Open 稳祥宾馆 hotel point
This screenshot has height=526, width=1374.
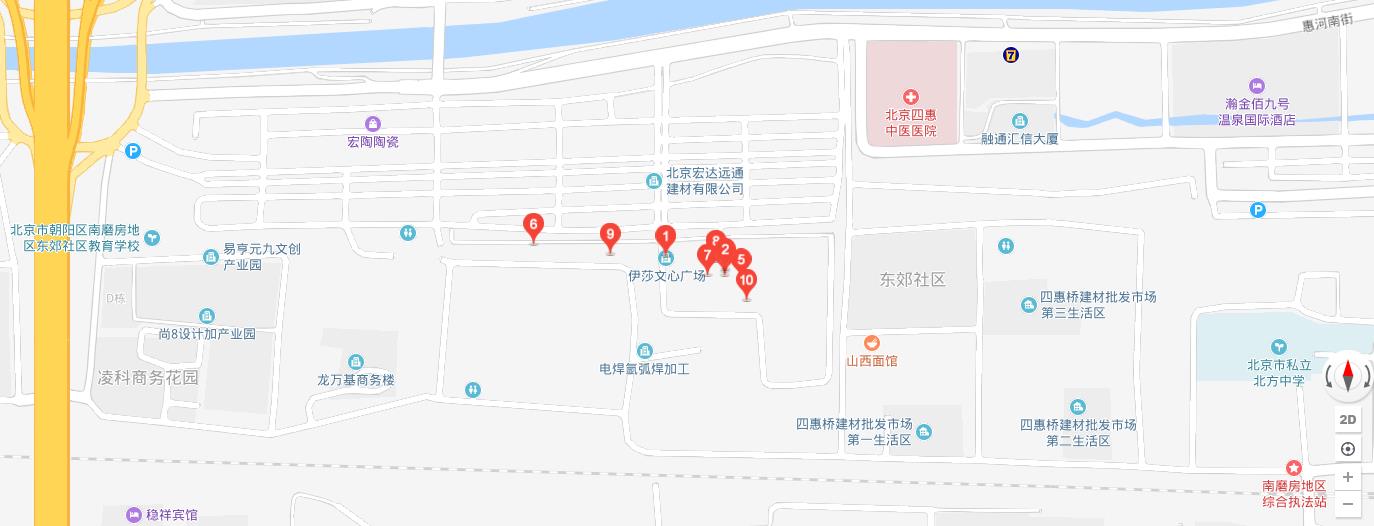135,515
